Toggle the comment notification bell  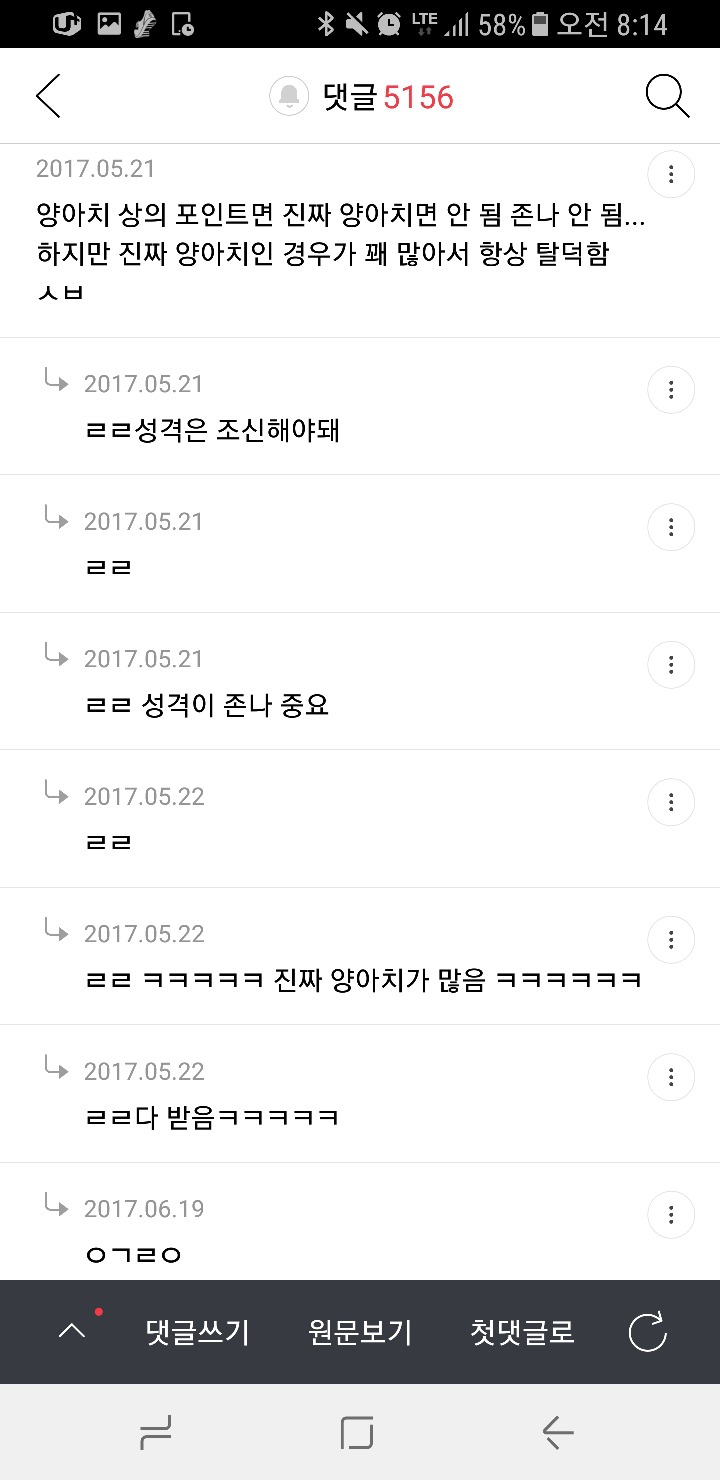click(x=289, y=96)
